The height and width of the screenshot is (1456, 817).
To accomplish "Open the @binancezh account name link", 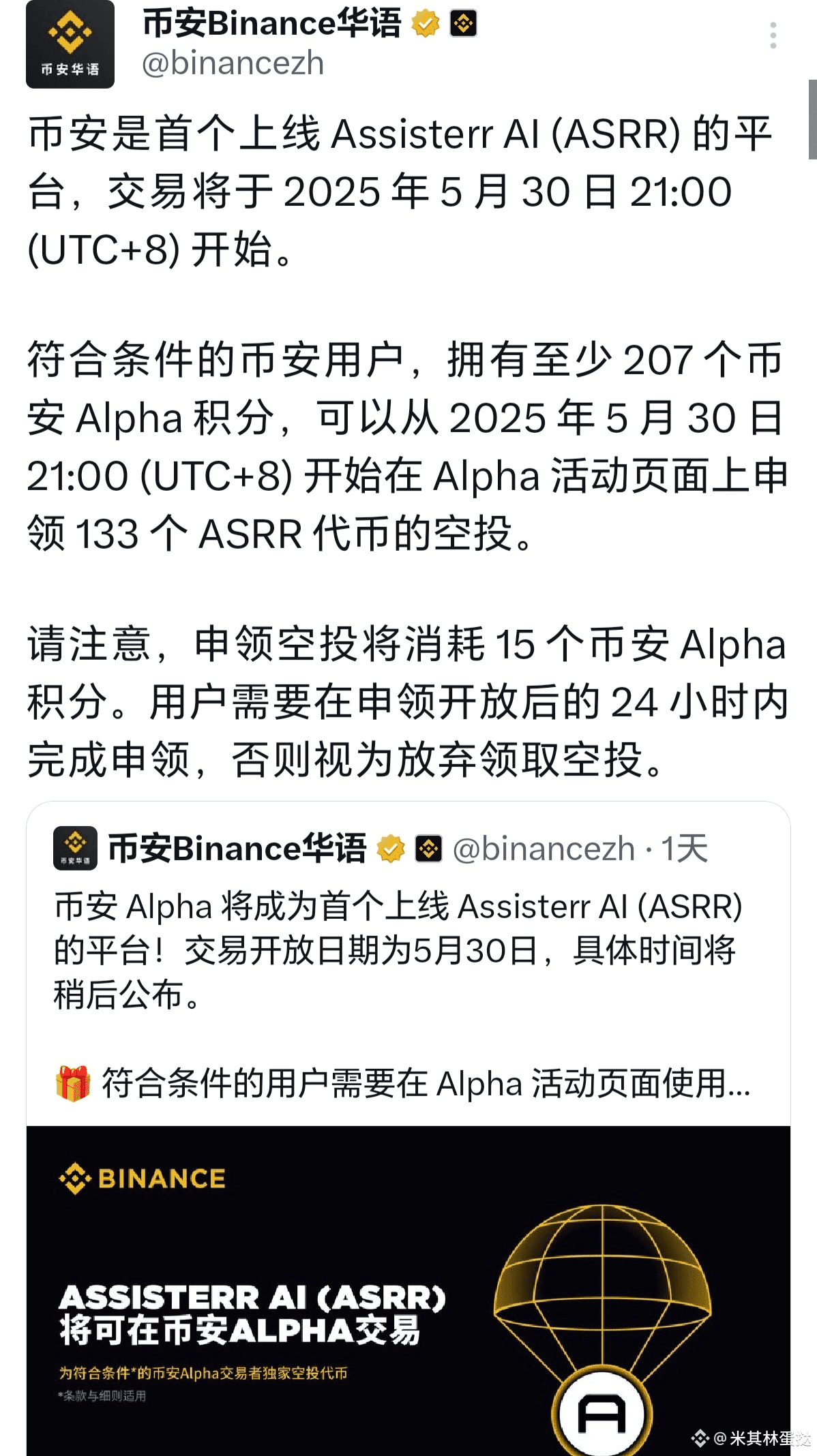I will click(x=233, y=63).
